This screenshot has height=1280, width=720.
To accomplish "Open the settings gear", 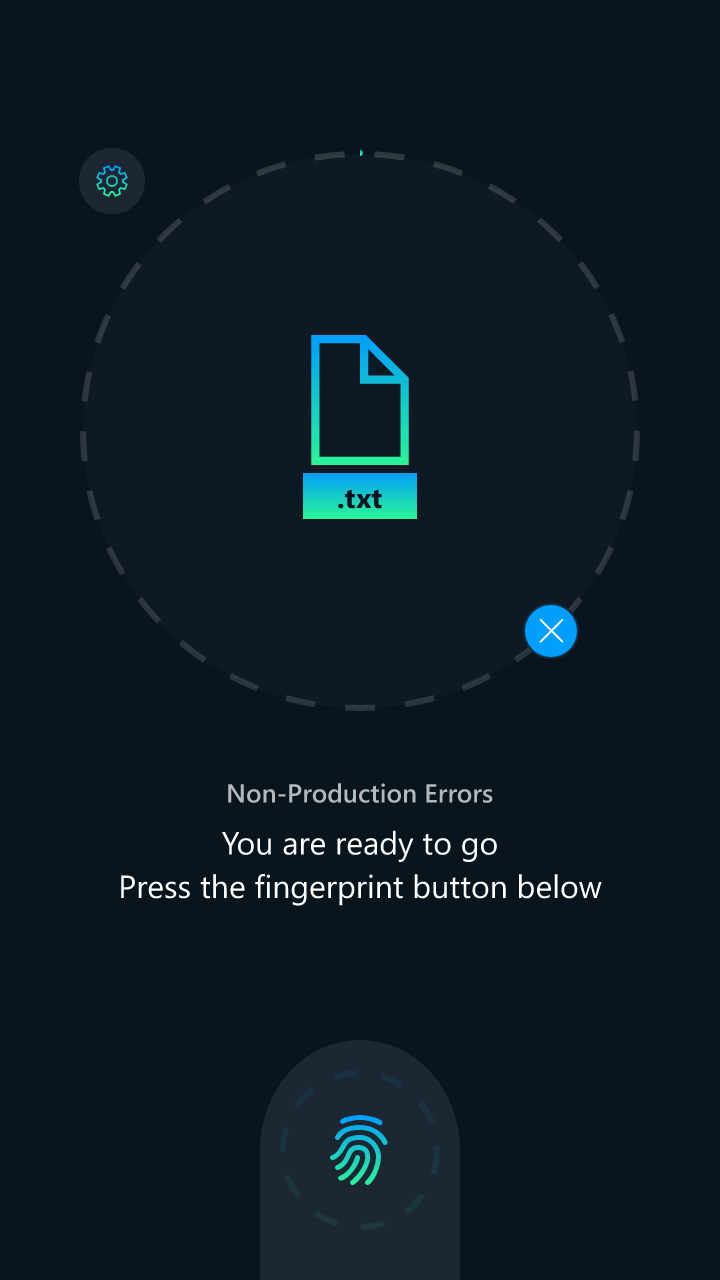I will click(112, 182).
